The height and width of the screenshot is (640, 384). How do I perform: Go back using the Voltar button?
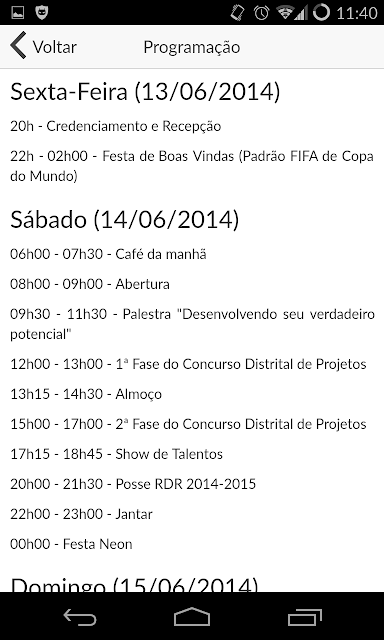(43, 47)
